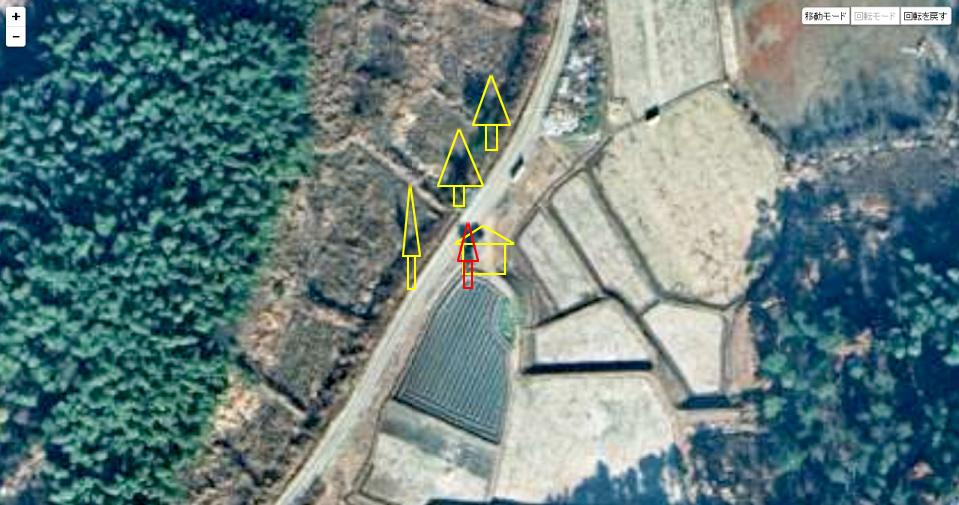
Task: Select the 回転モード button
Action: tap(875, 16)
